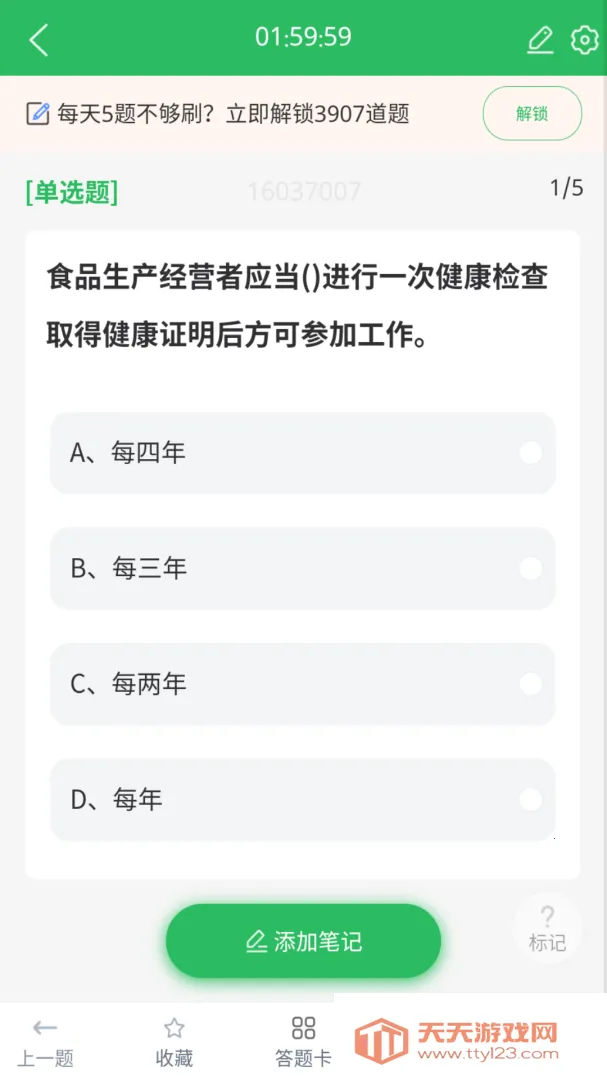Add a note with 添加笔记

coord(303,941)
